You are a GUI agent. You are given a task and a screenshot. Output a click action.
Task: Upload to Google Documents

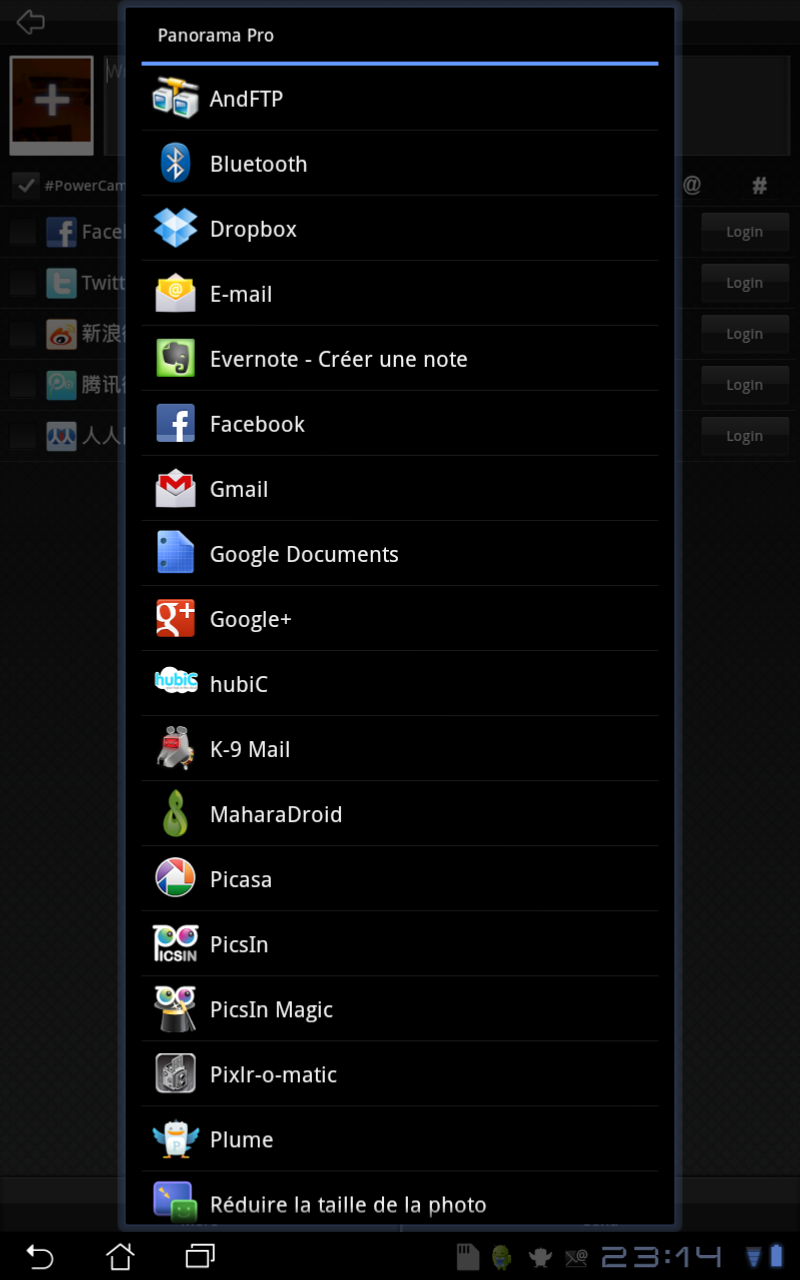pos(400,553)
